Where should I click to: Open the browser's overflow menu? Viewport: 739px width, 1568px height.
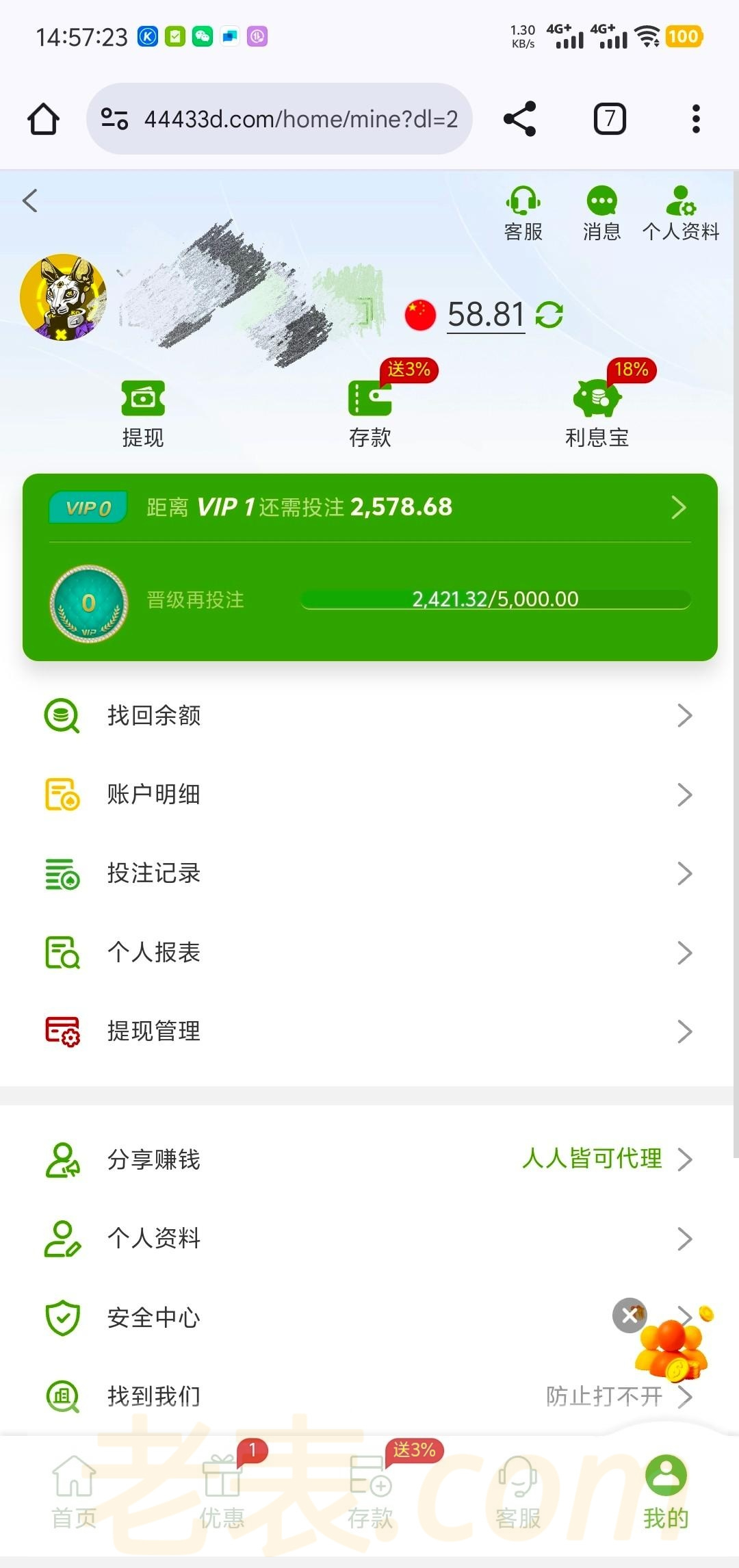coord(696,119)
